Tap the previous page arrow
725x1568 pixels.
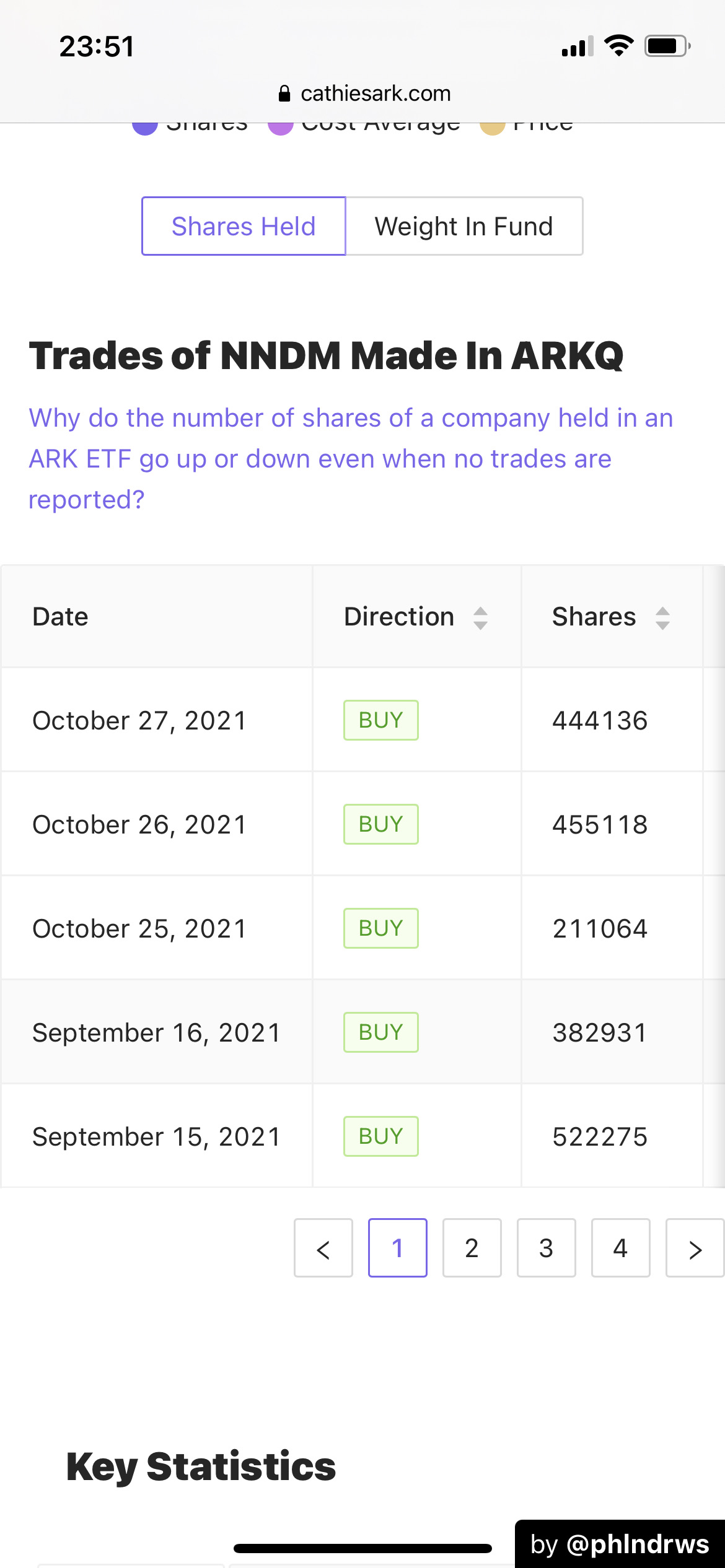[323, 1248]
